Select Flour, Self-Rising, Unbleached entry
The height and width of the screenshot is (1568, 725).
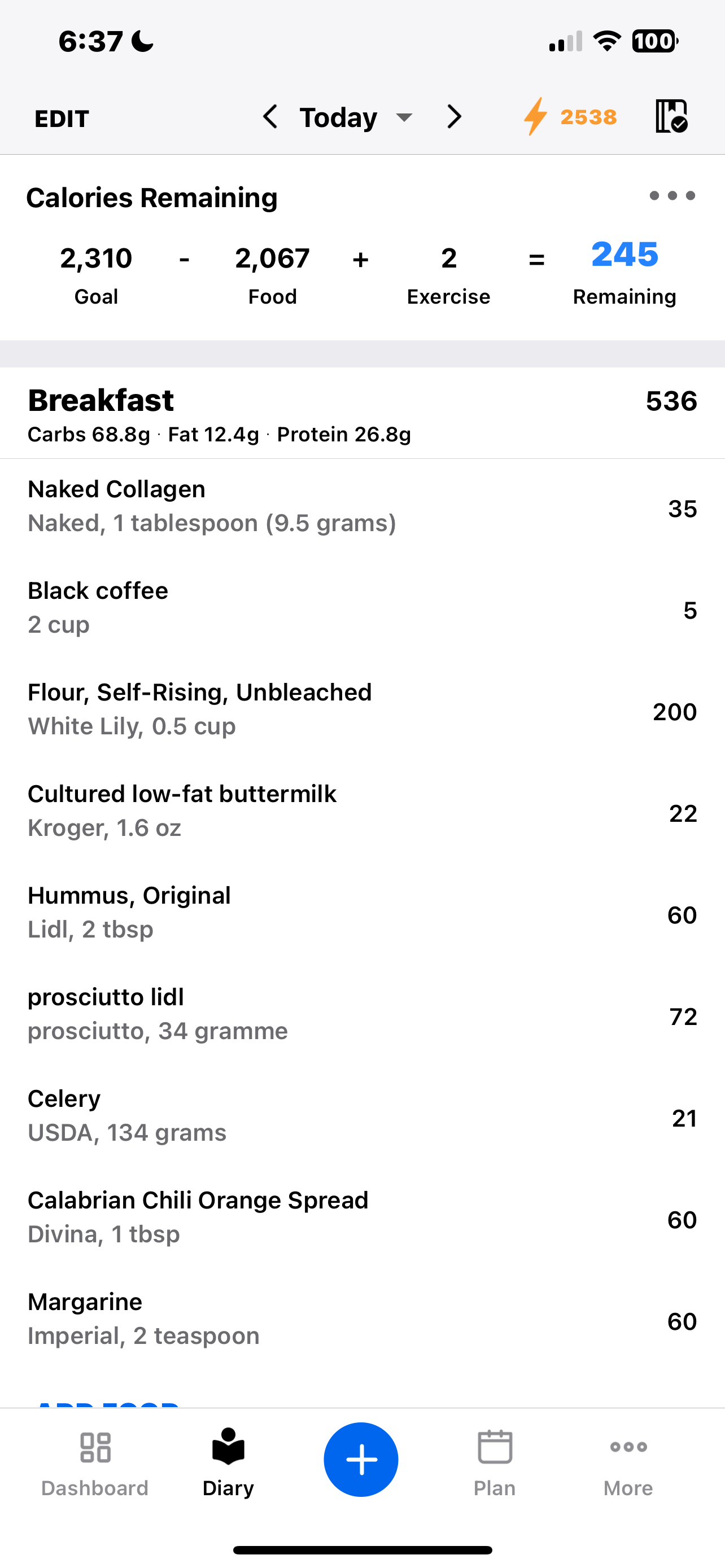click(362, 709)
